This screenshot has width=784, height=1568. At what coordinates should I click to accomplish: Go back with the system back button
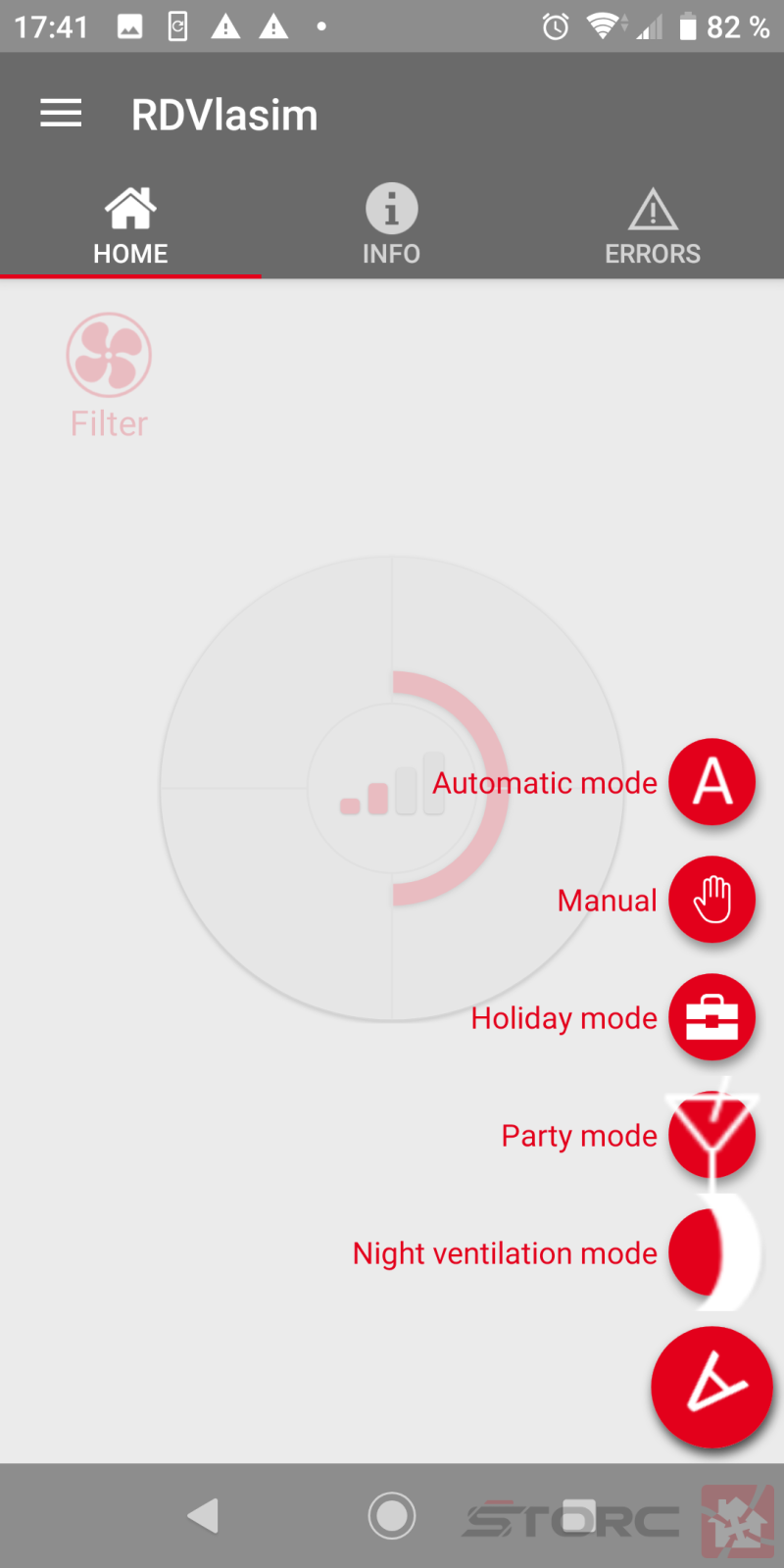[x=203, y=1515]
